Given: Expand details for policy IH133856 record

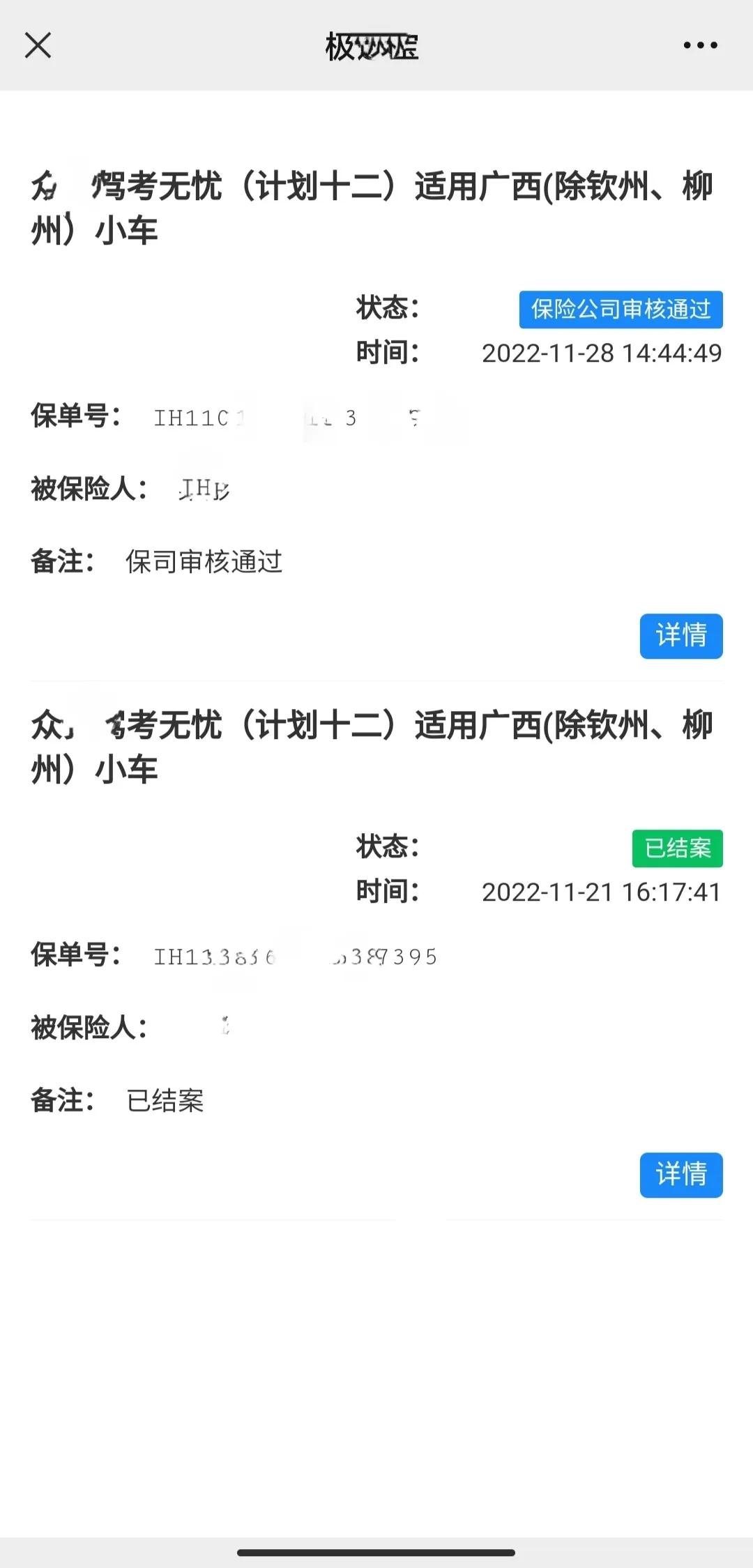Looking at the screenshot, I should 680,1175.
